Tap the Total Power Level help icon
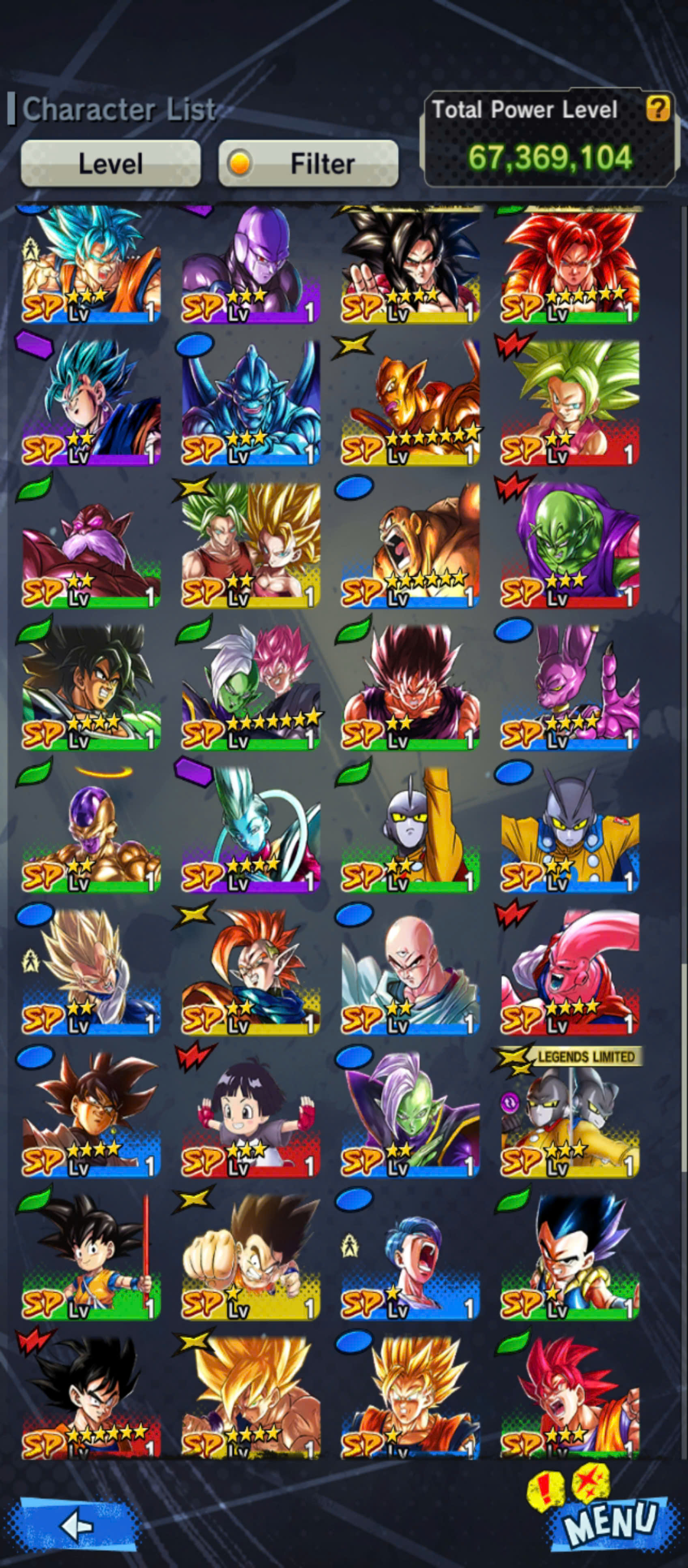Image resolution: width=688 pixels, height=1568 pixels. pyautogui.click(x=658, y=110)
